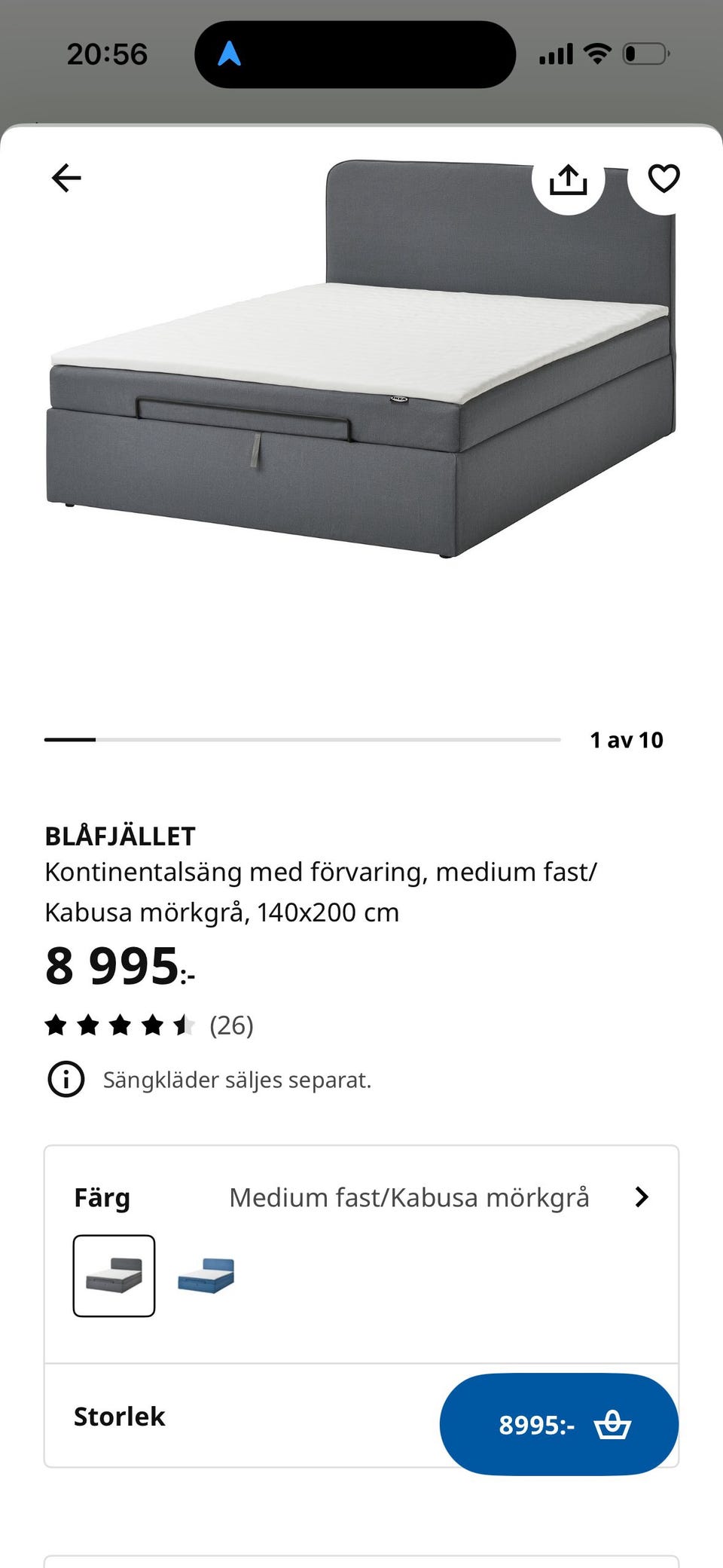The width and height of the screenshot is (723, 1568).
Task: Open reviews by tapping the (26) count
Action: point(231,1025)
